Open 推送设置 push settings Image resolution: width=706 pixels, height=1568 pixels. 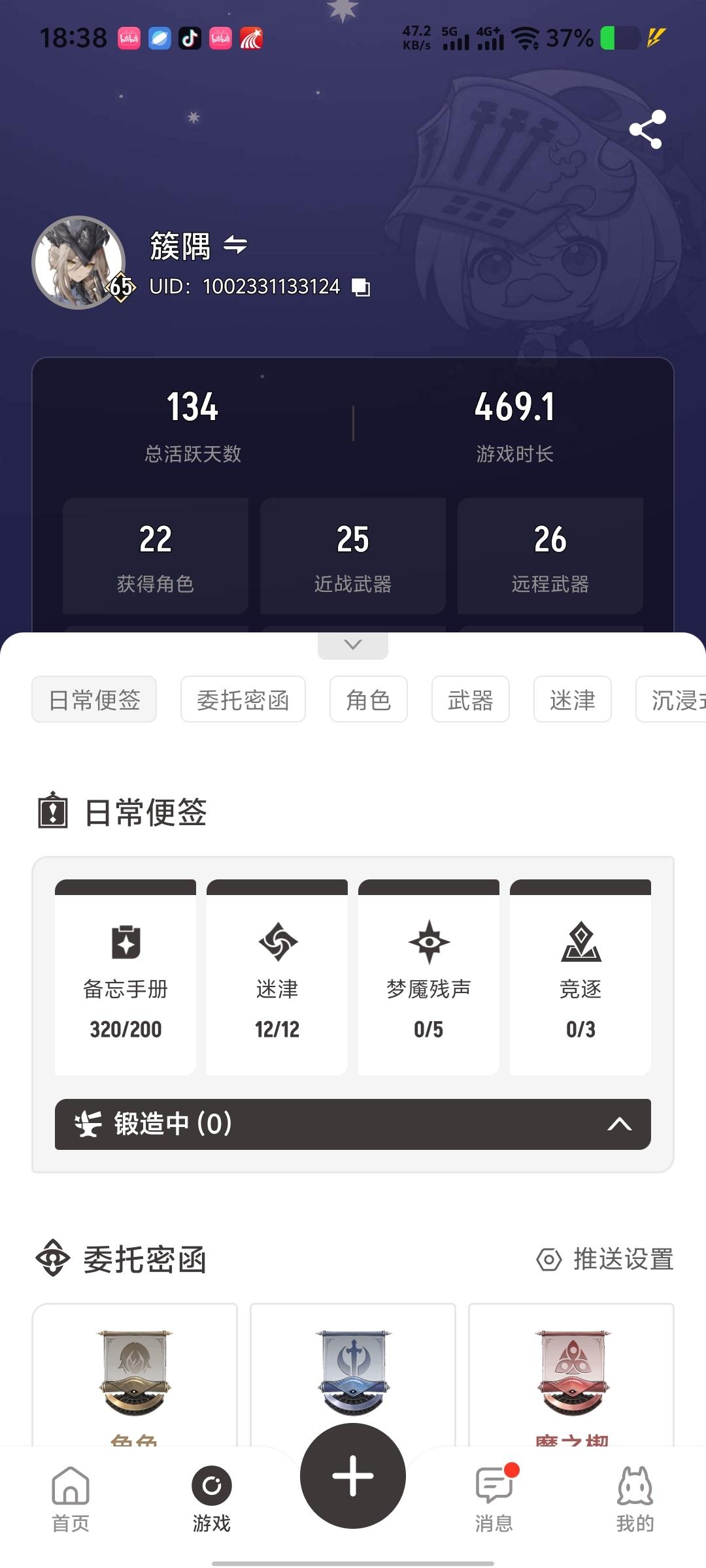(605, 1259)
